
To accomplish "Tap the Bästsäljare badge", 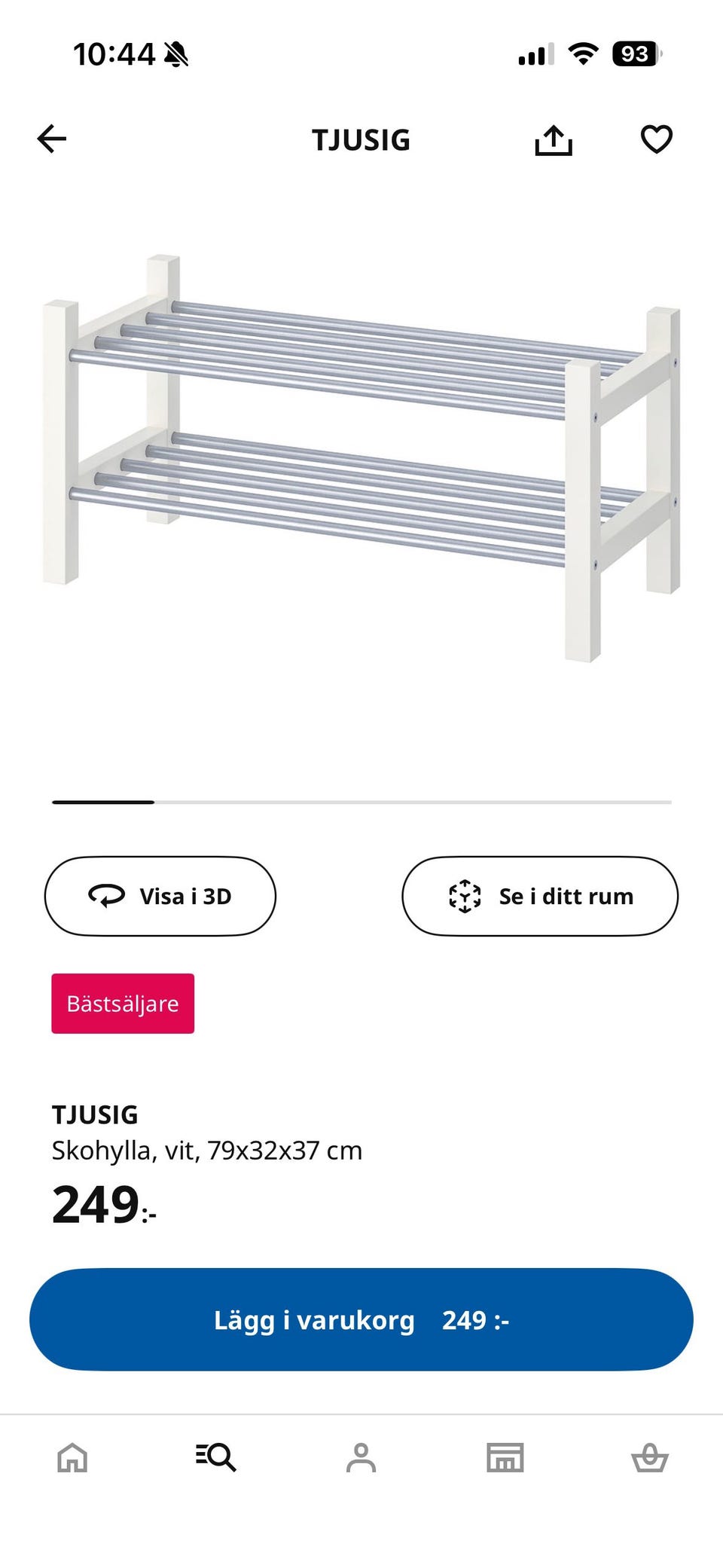I will [123, 1003].
